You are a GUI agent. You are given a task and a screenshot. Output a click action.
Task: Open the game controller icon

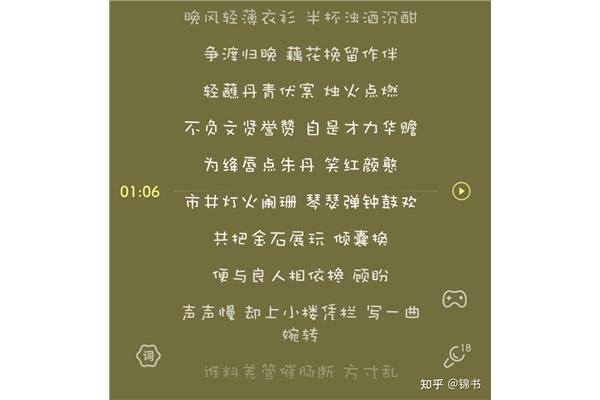click(x=455, y=298)
